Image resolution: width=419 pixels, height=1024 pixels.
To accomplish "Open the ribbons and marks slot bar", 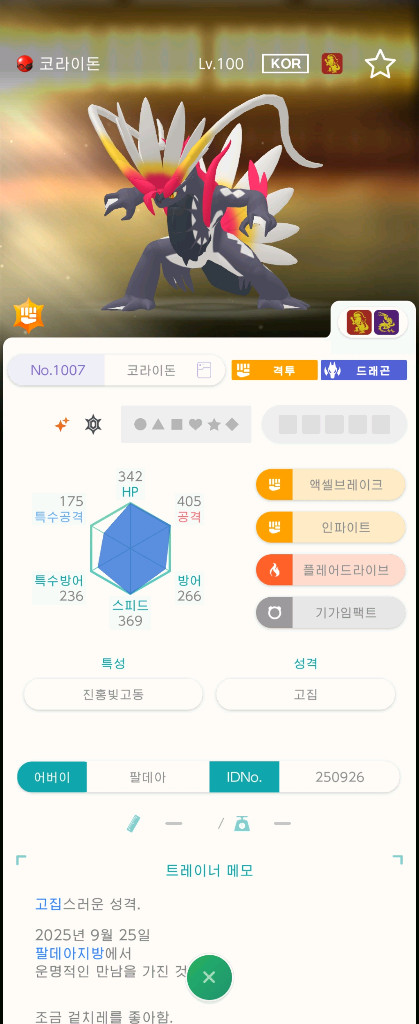I will tap(334, 424).
